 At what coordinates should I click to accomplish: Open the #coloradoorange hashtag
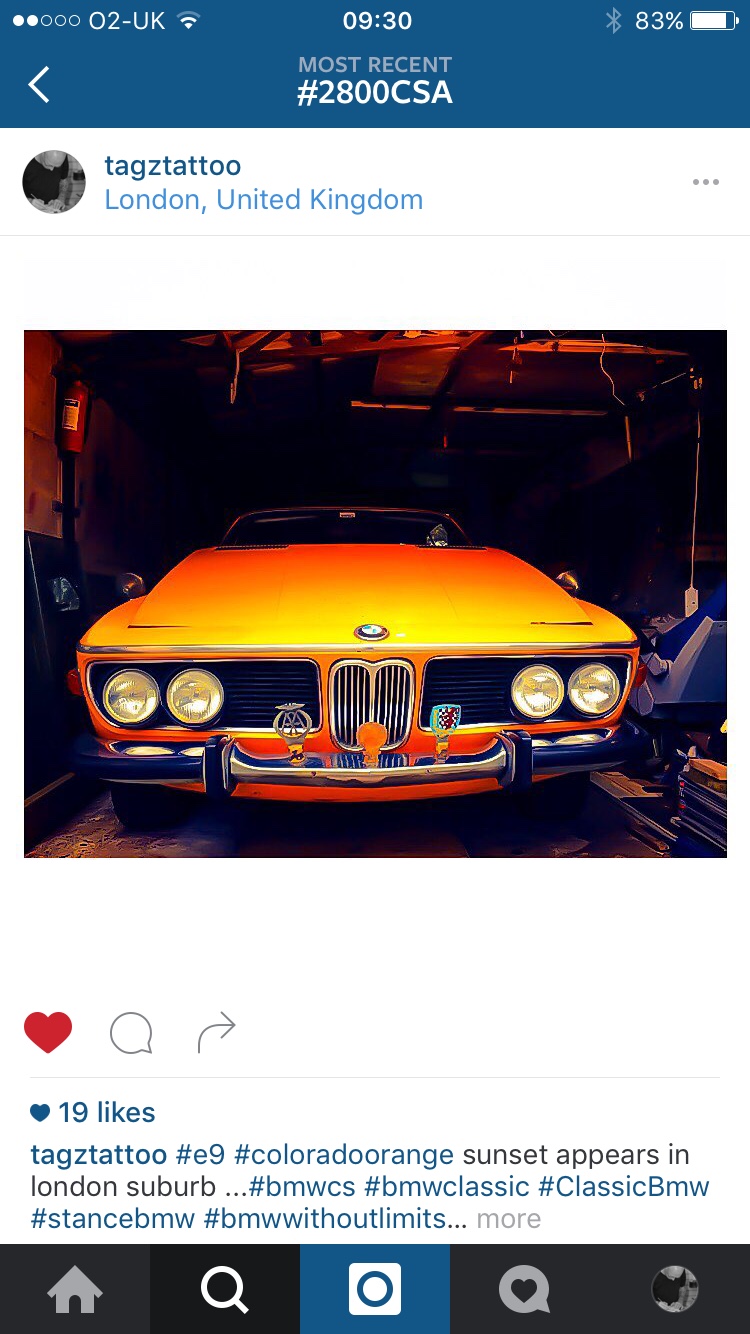(343, 1155)
